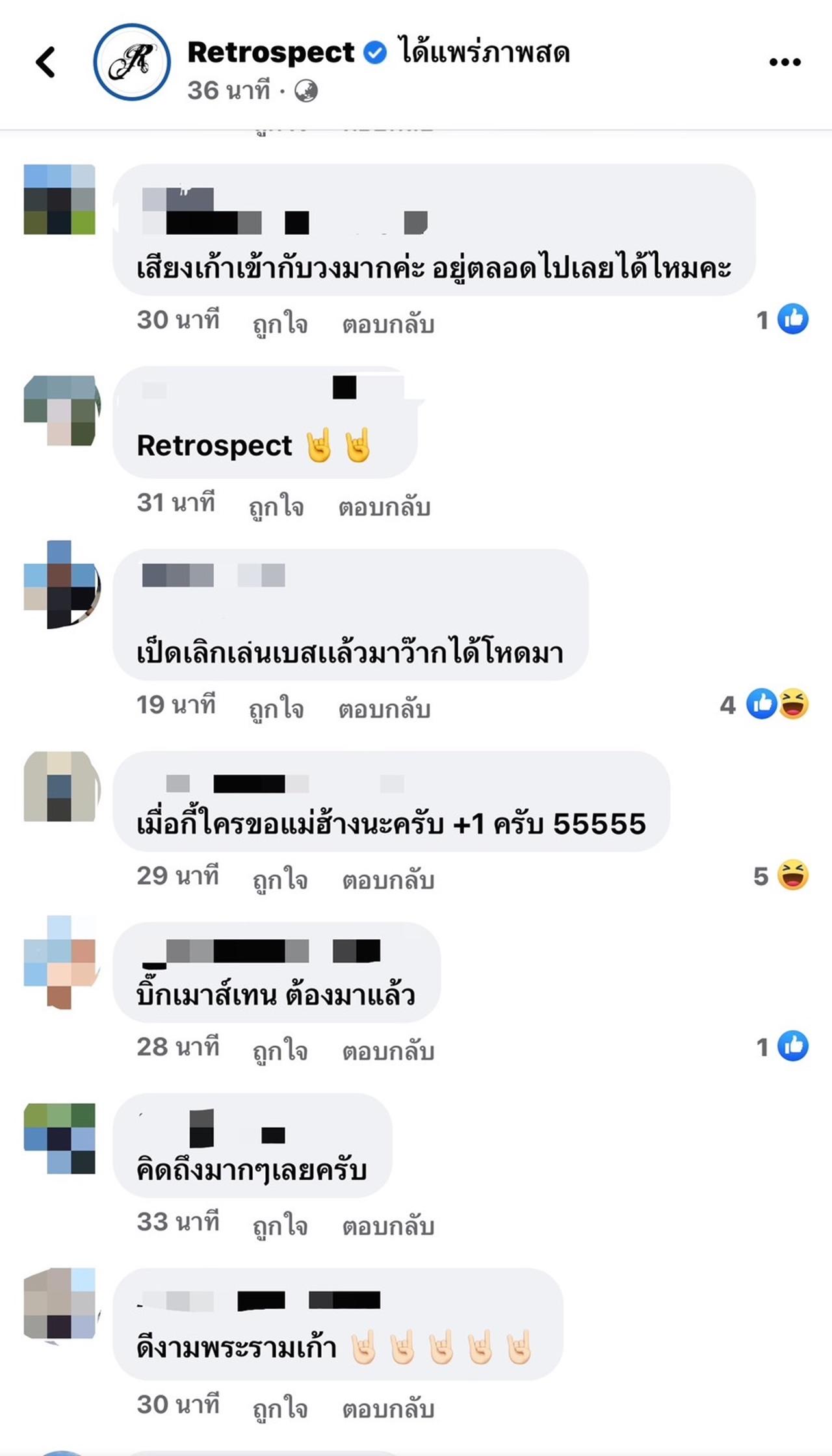The height and width of the screenshot is (1456, 832).
Task: Like the comment 'เป็ดเลิกเล่นเบสแล้วมาว๊ากได้โหดมา'
Action: click(276, 708)
